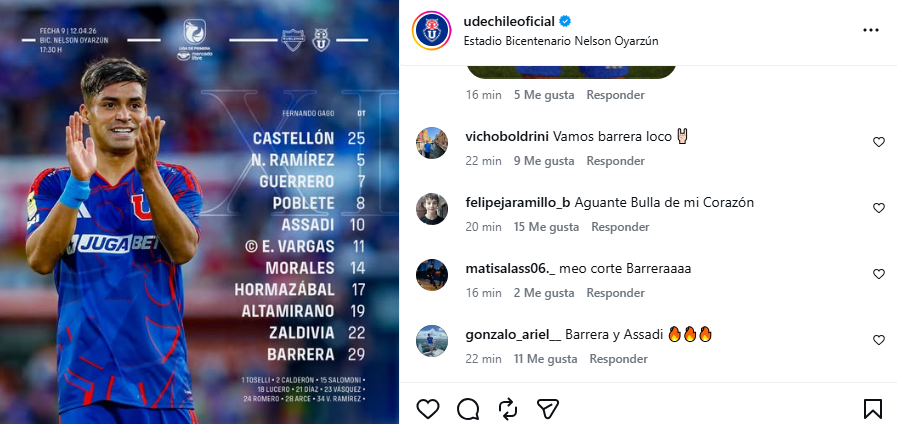This screenshot has width=897, height=424.
Task: Reply to gonzalo_ariel__'s comment
Action: tap(619, 359)
